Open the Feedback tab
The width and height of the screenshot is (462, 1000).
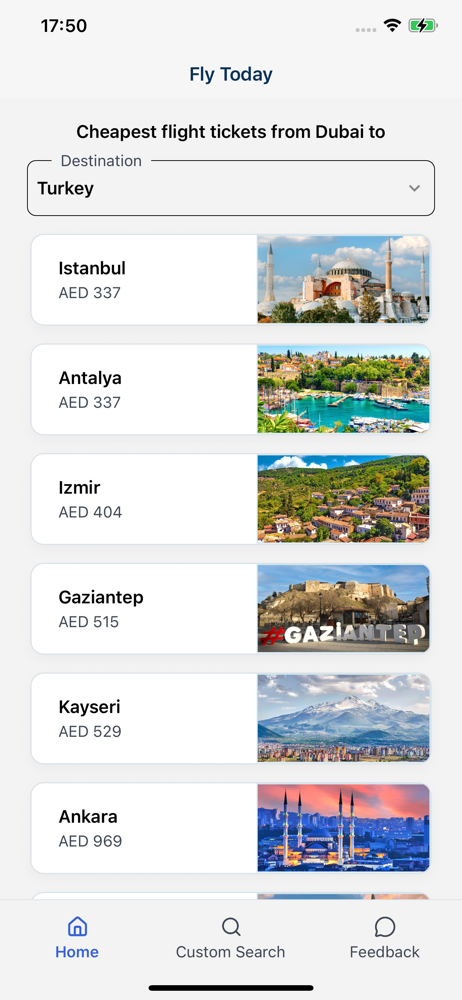coord(385,939)
